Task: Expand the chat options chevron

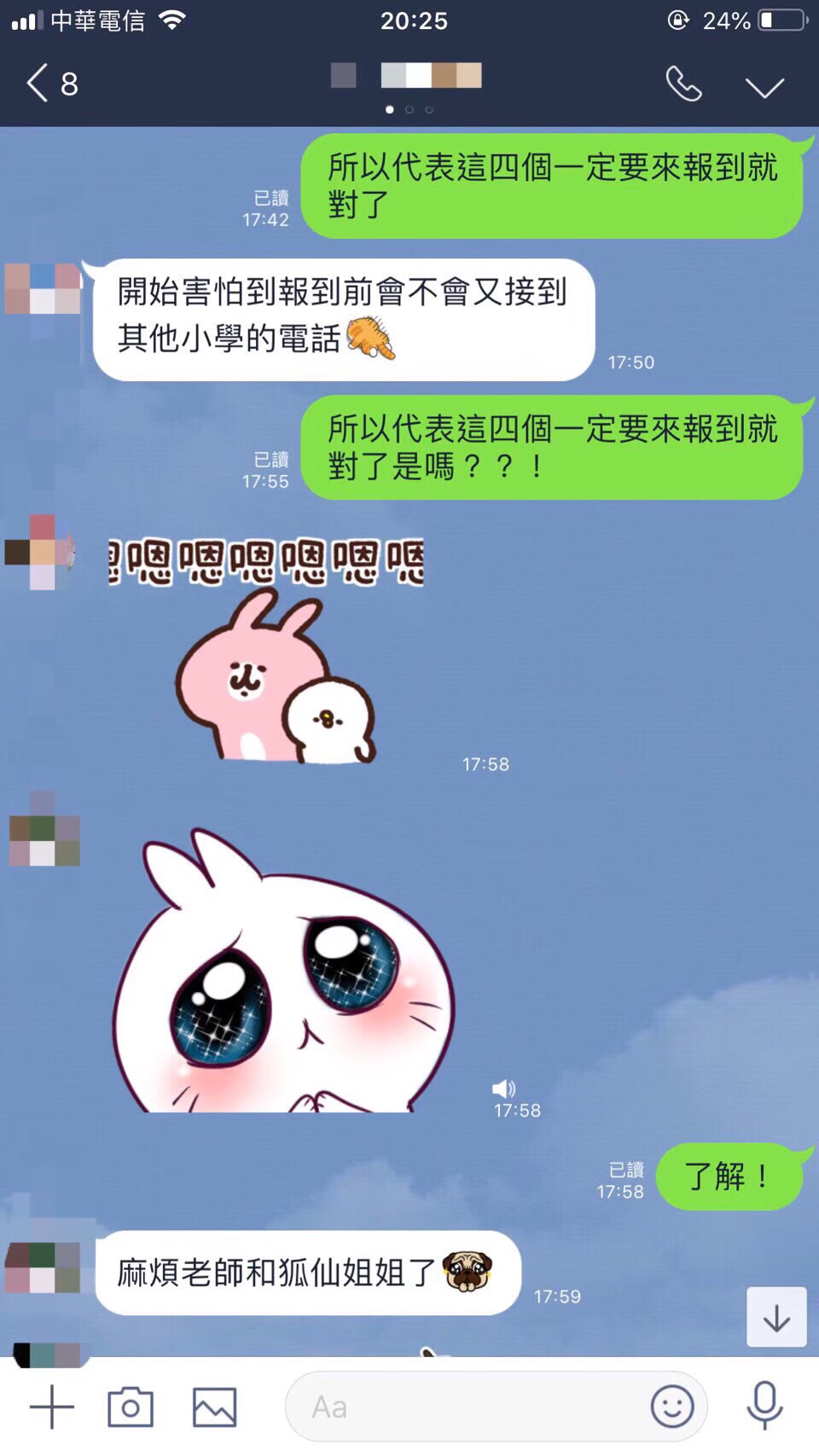Action: point(764,86)
